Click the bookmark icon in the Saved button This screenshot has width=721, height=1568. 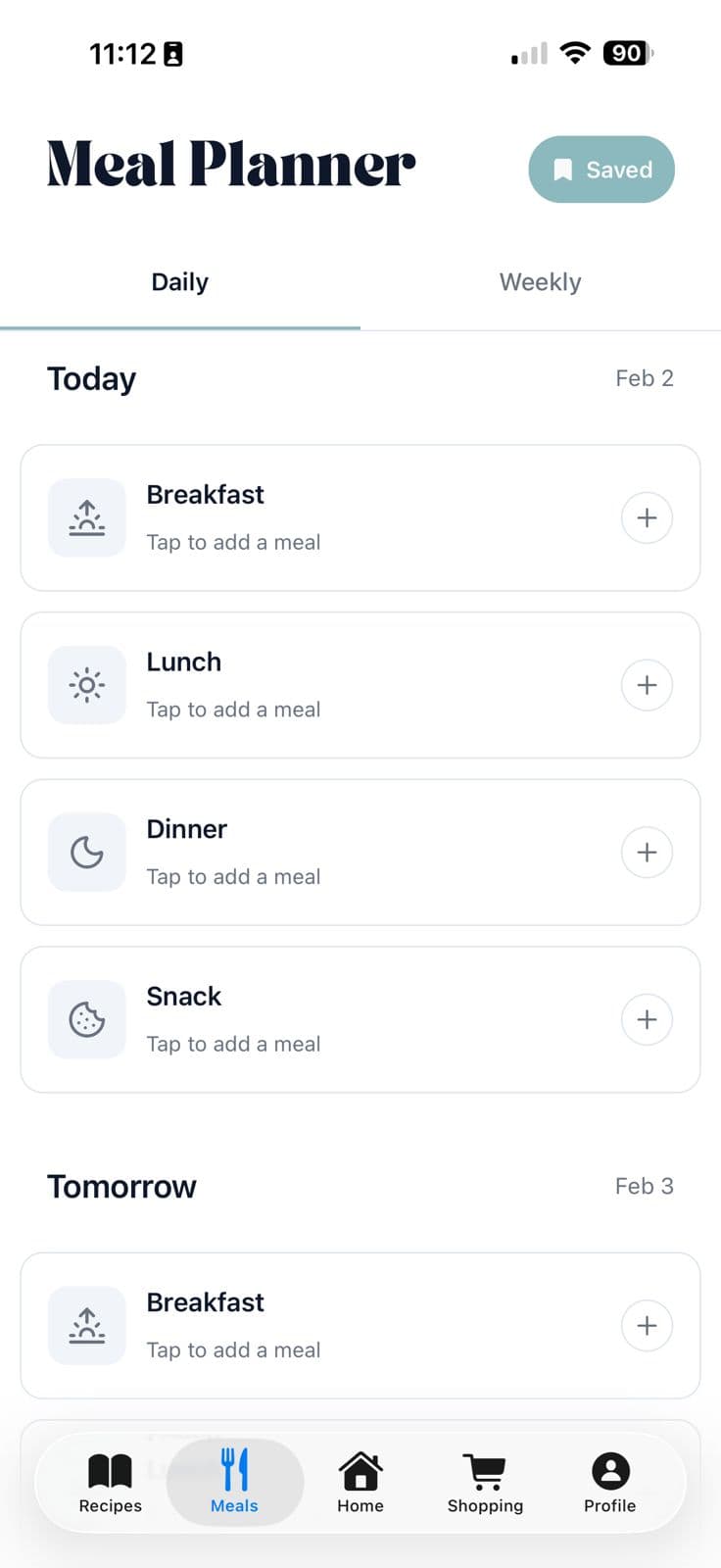click(x=562, y=170)
